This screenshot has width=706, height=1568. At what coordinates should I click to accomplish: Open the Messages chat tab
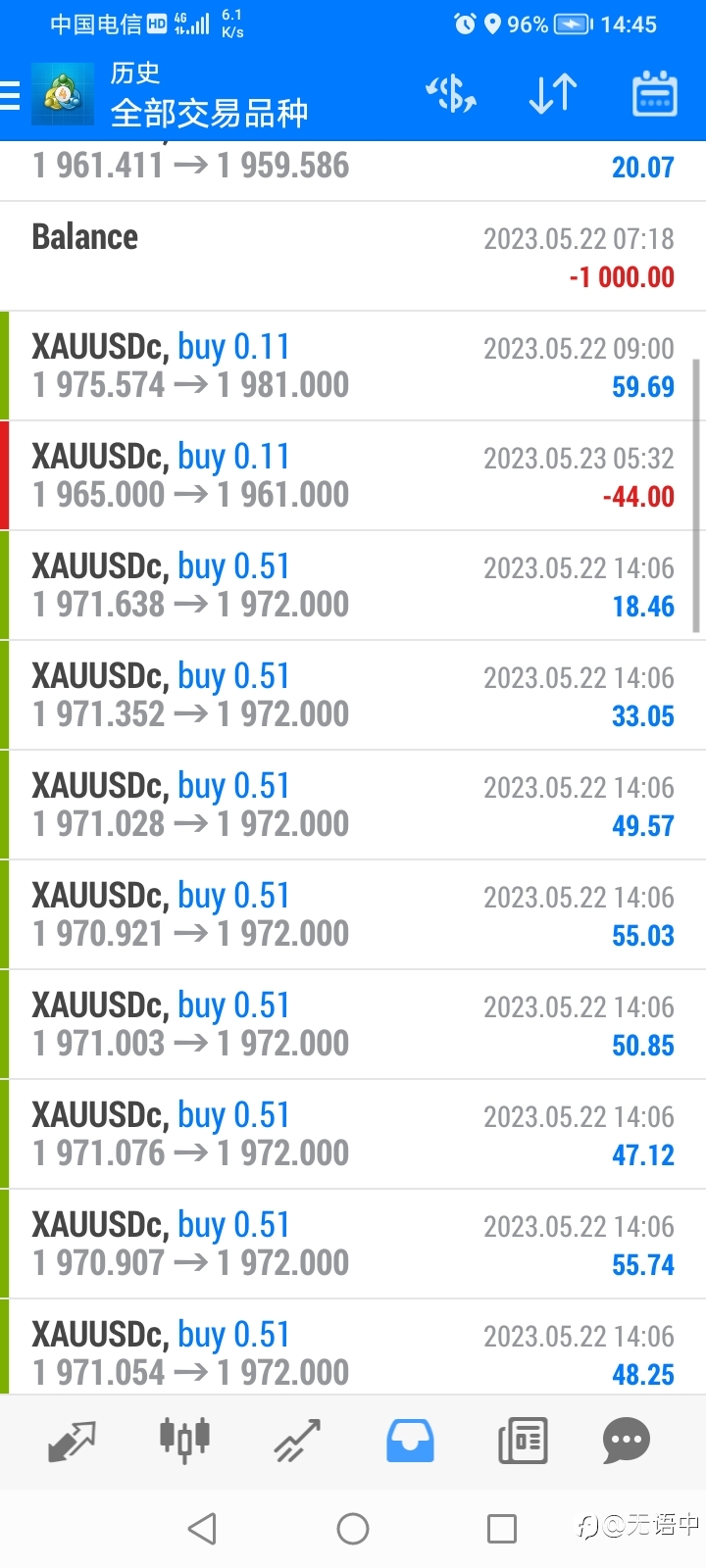(x=627, y=1442)
